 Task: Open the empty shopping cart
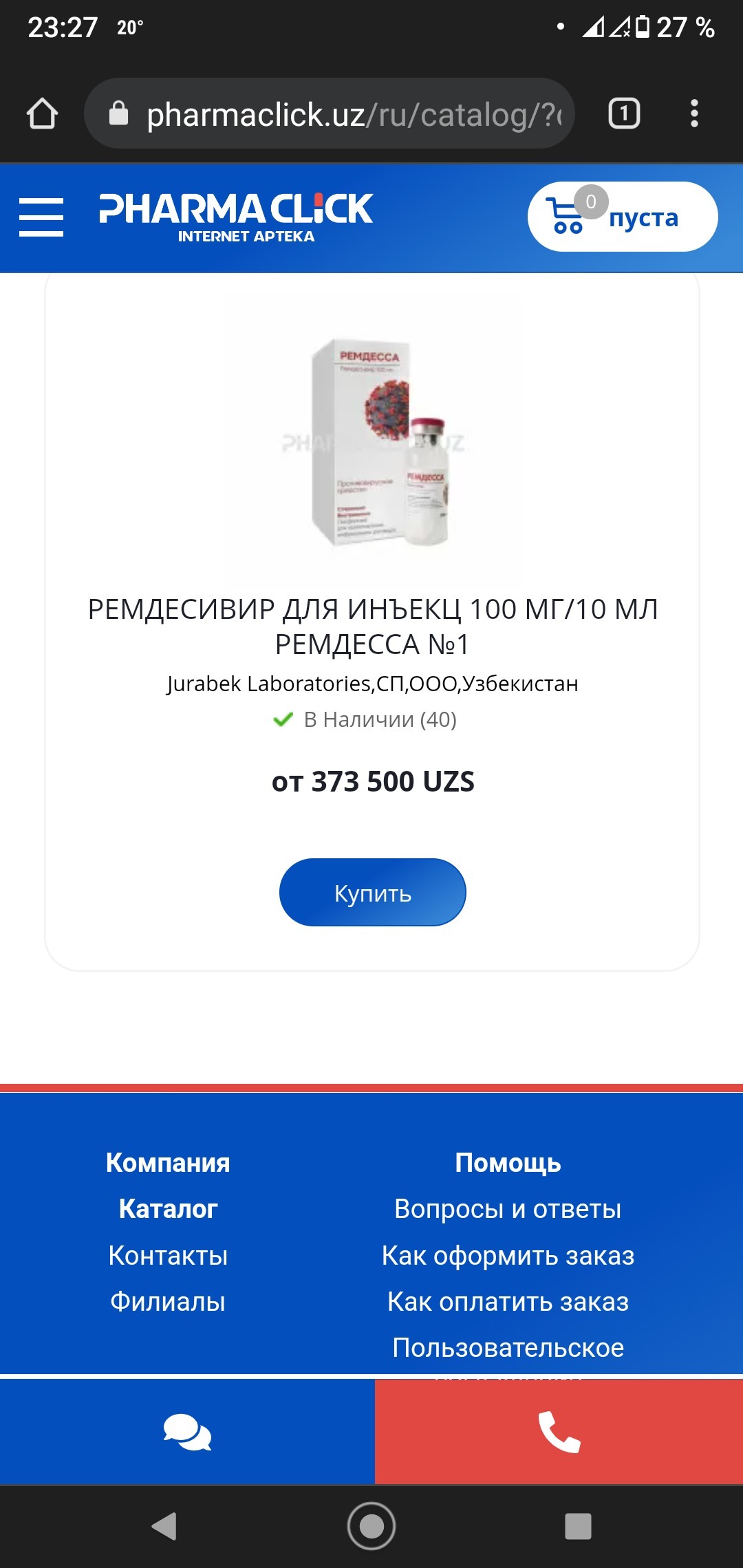coord(622,217)
